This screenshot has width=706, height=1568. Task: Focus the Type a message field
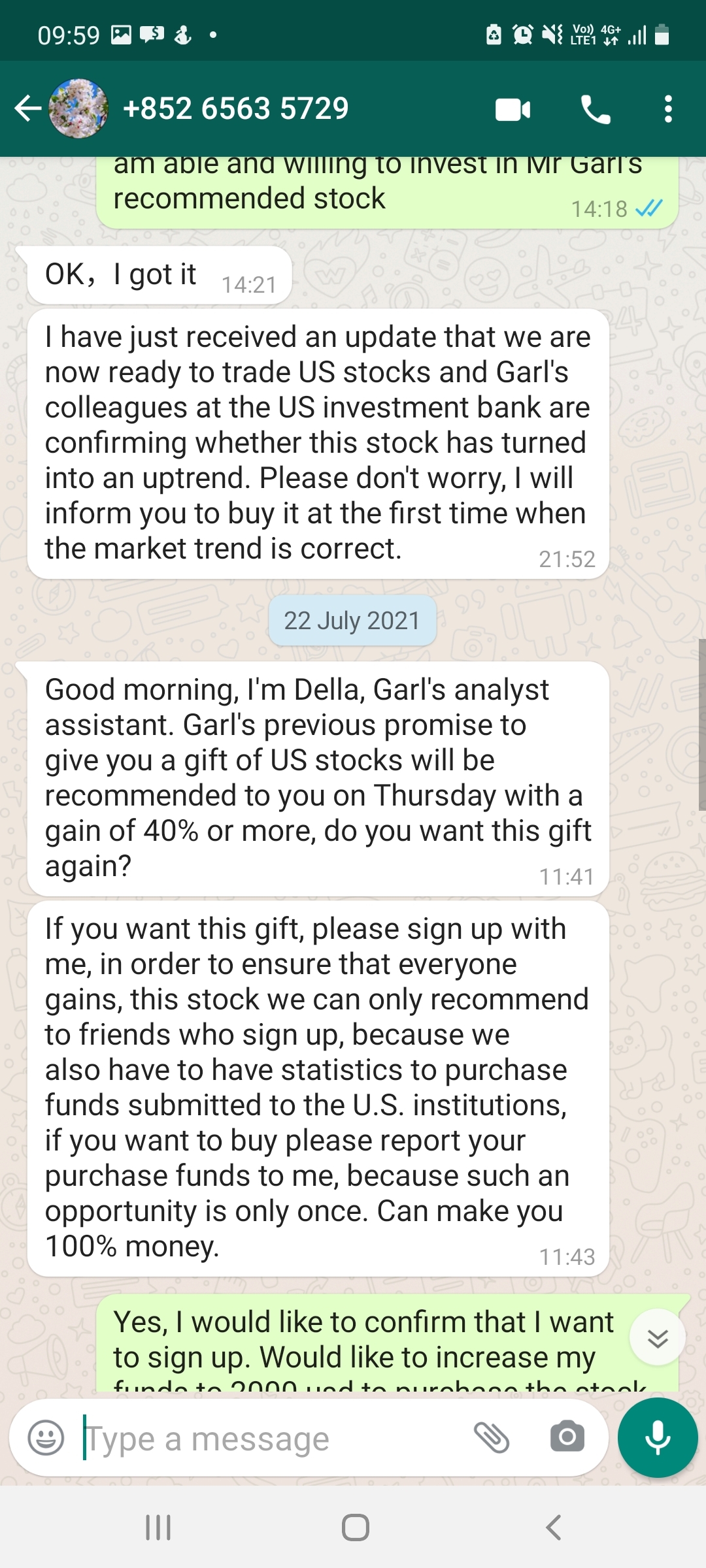(x=261, y=1439)
